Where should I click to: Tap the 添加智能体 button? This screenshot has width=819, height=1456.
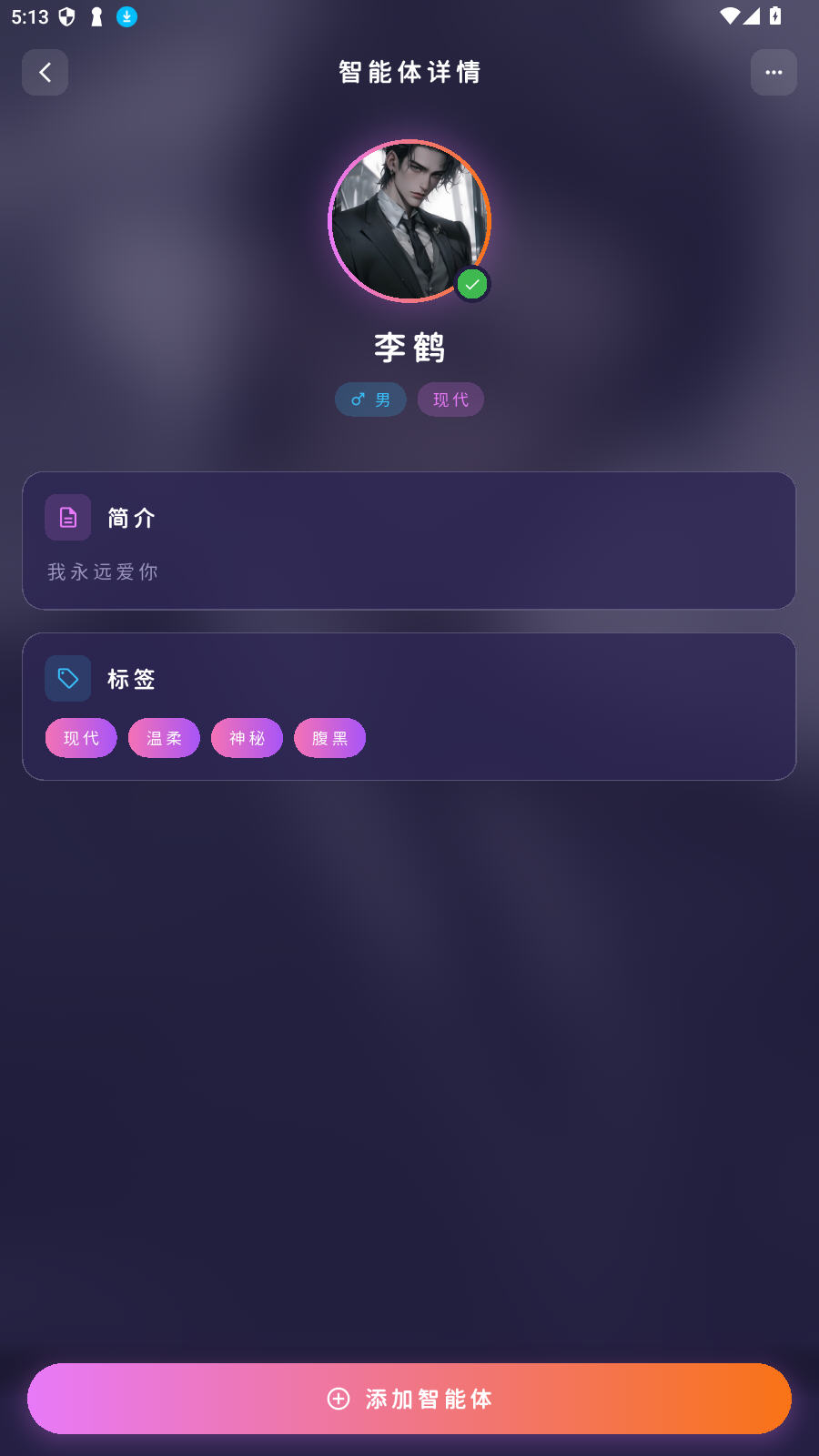409,1399
